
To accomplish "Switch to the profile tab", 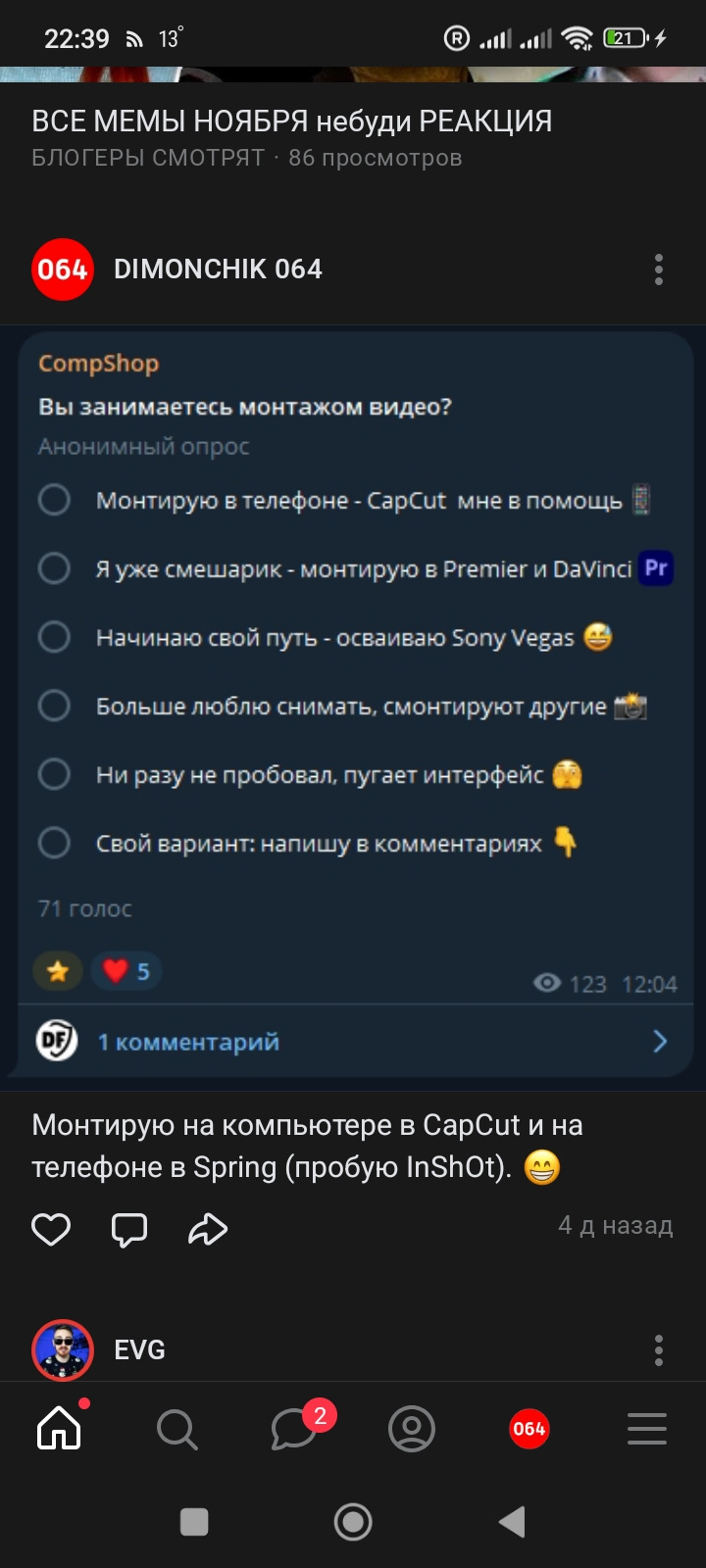I will coord(412,1429).
